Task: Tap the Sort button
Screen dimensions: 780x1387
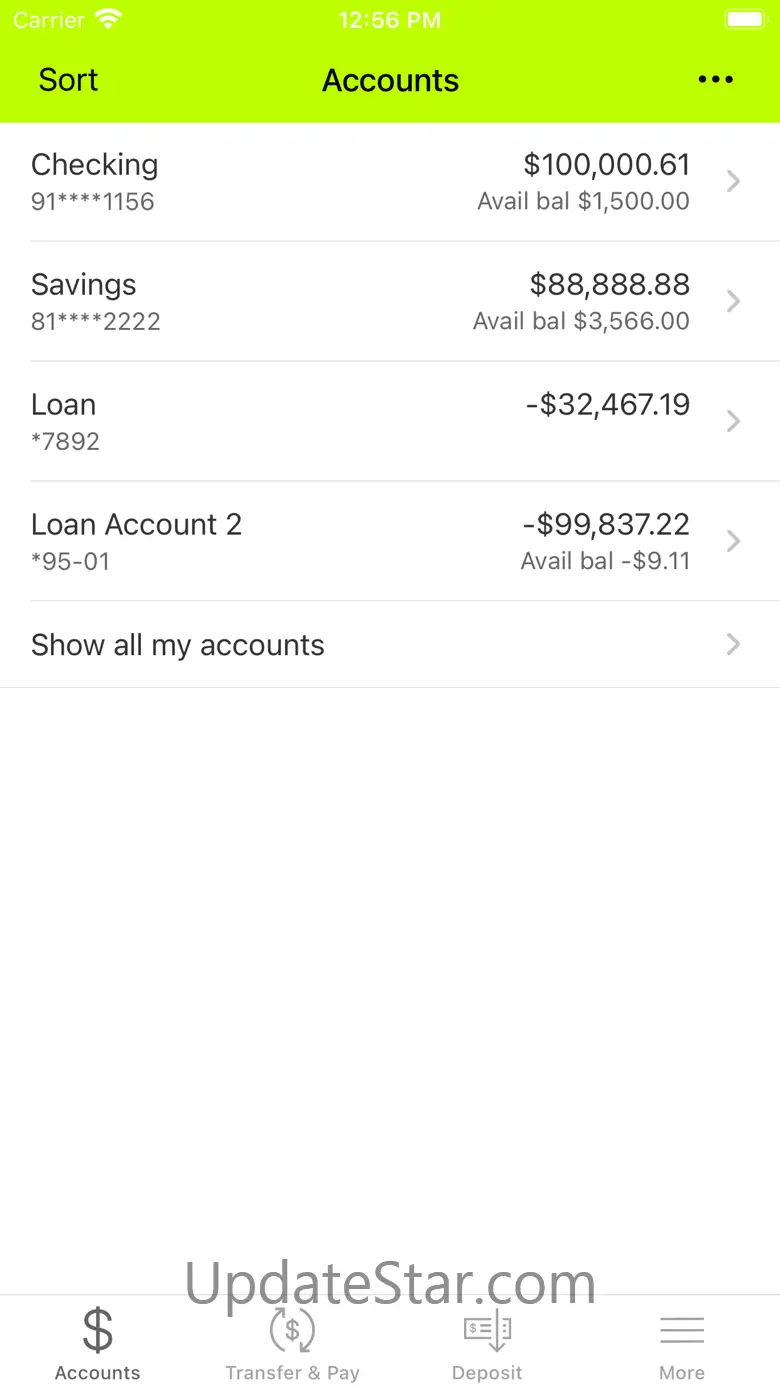Action: click(68, 80)
